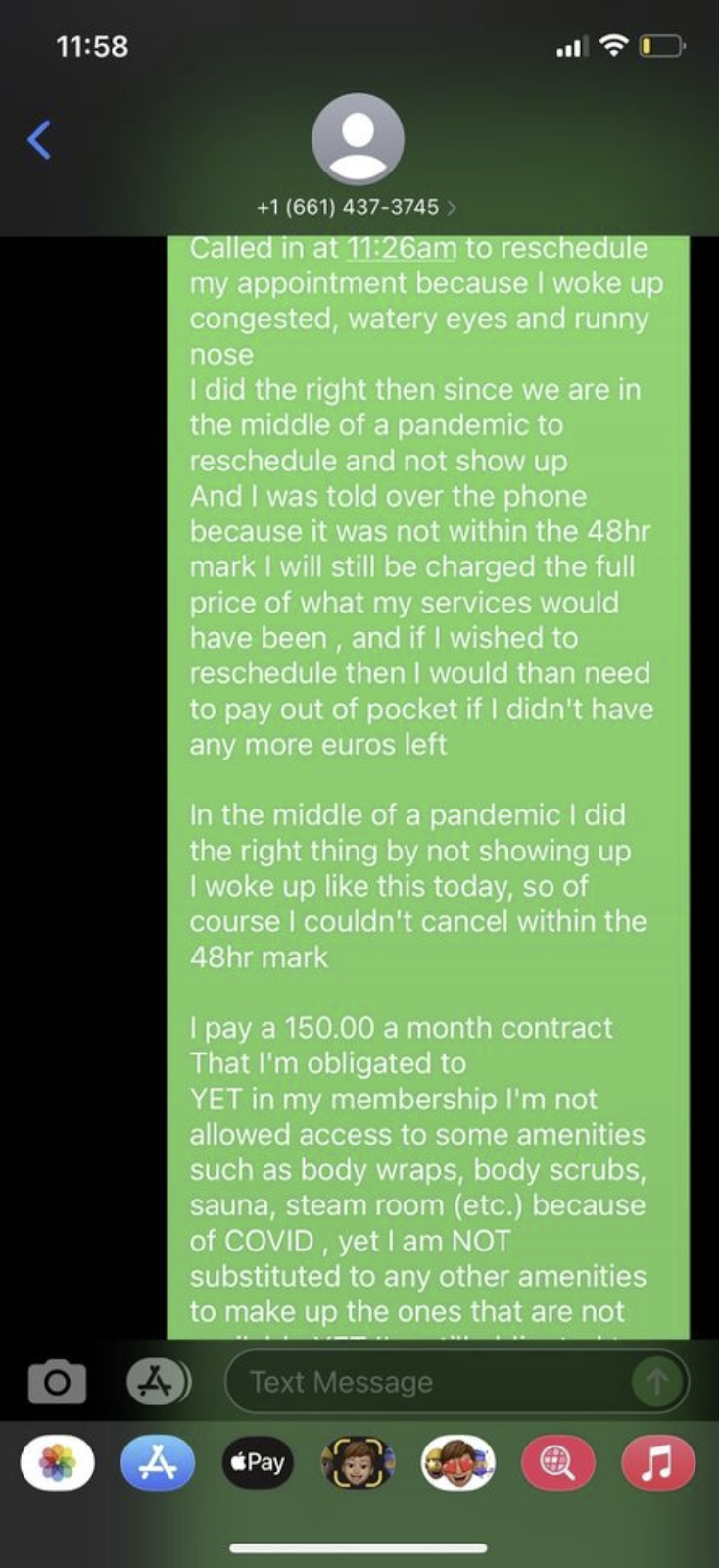Toggle the iMessage apps drawer button
719x1568 pixels.
pos(157,1382)
